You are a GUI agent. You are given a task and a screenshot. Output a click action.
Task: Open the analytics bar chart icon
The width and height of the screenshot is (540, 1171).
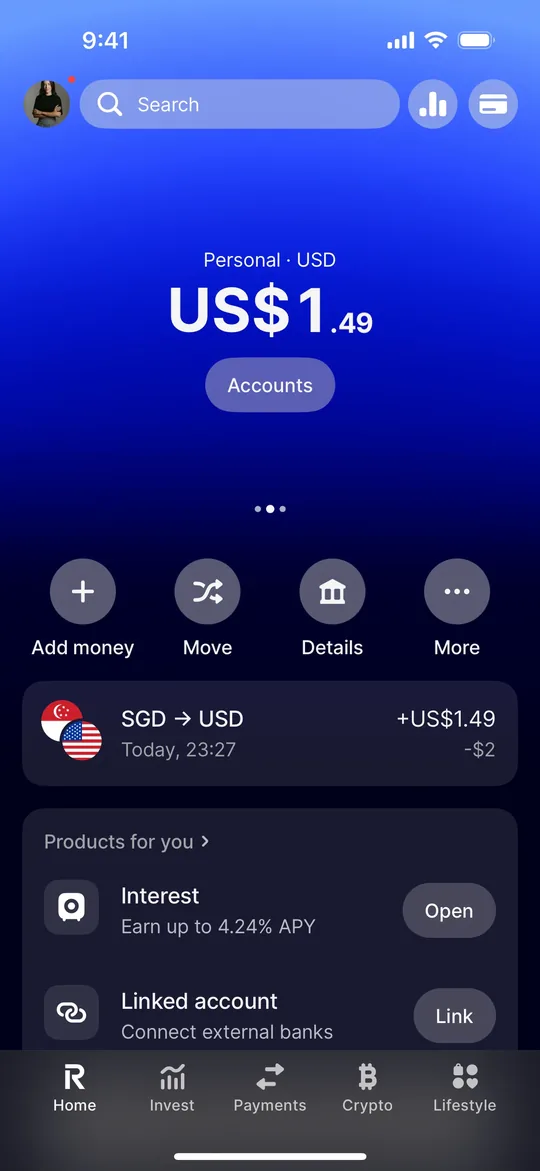pos(433,104)
